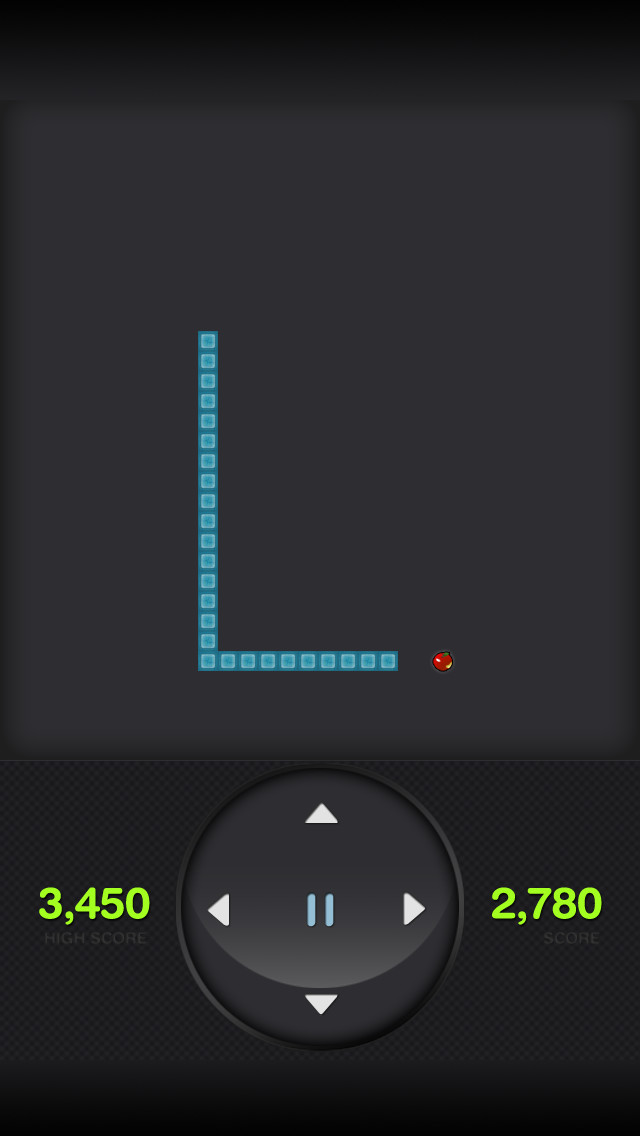Steer the snake up with the up arrow
Image resolution: width=640 pixels, height=1136 pixels.
pos(321,813)
